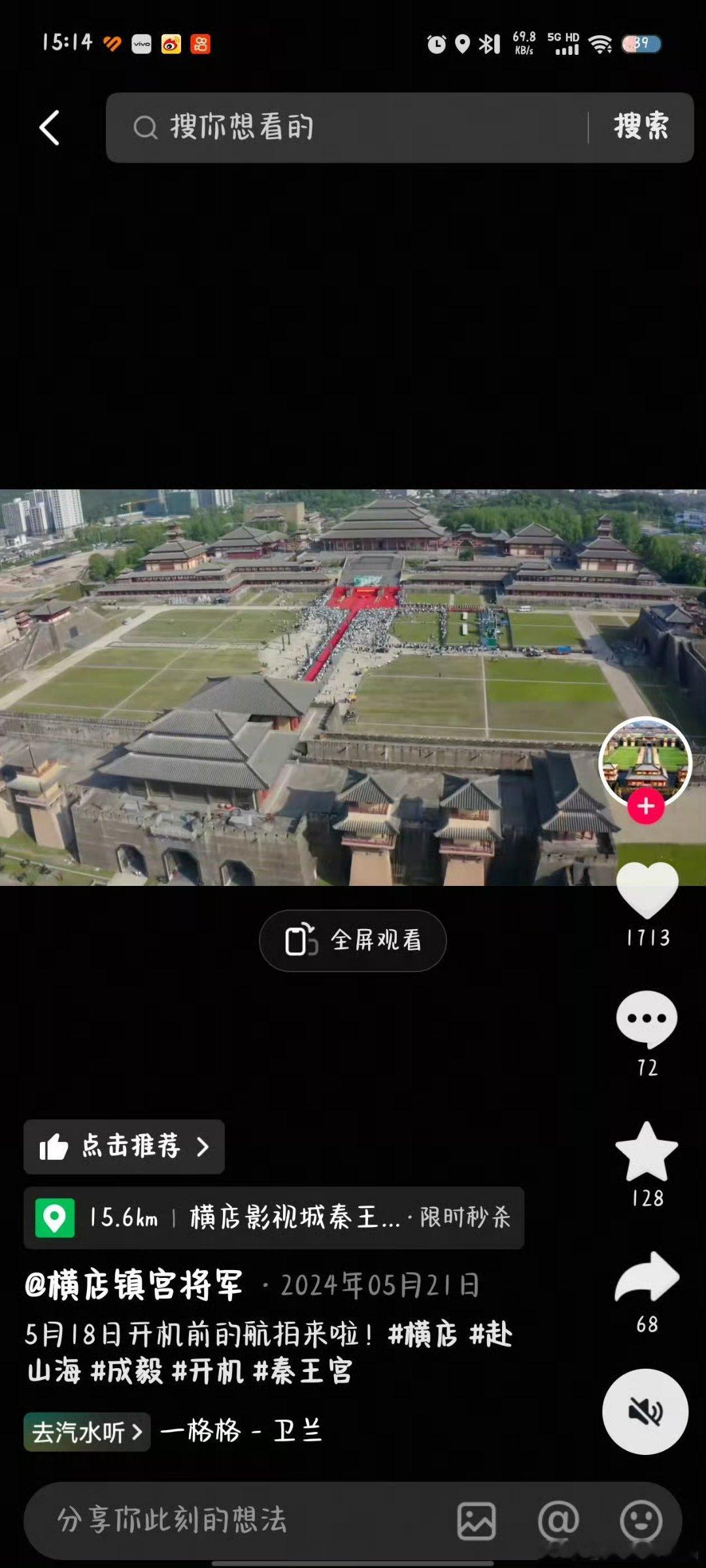
Task: Tap the magnifier icon in the search bar
Action: [144, 127]
